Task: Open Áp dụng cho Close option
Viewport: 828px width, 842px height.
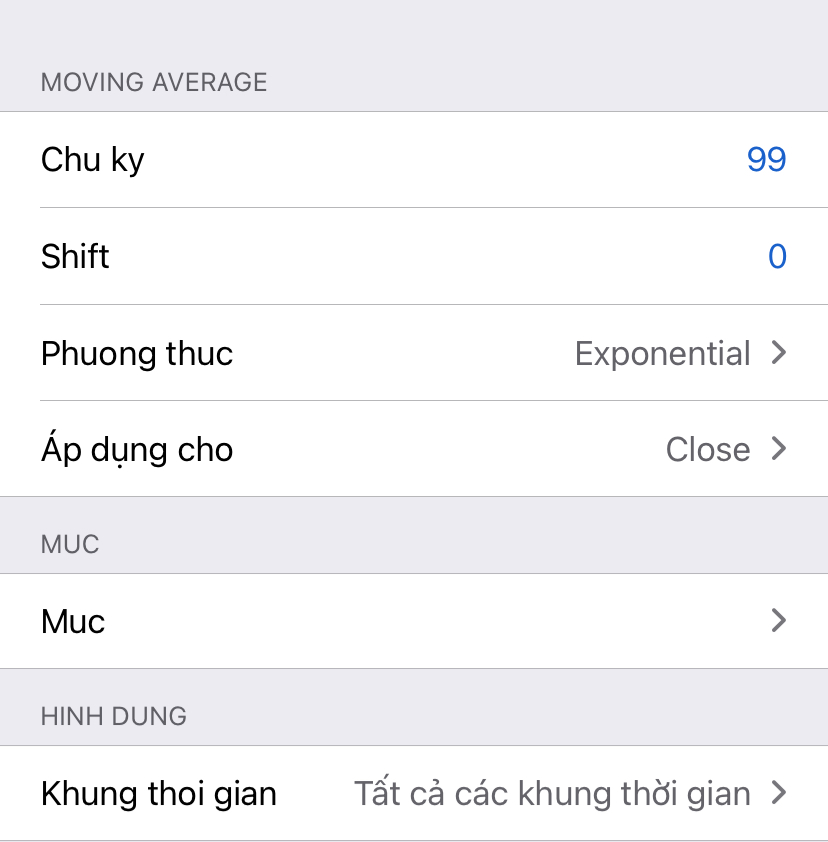Action: click(x=414, y=449)
